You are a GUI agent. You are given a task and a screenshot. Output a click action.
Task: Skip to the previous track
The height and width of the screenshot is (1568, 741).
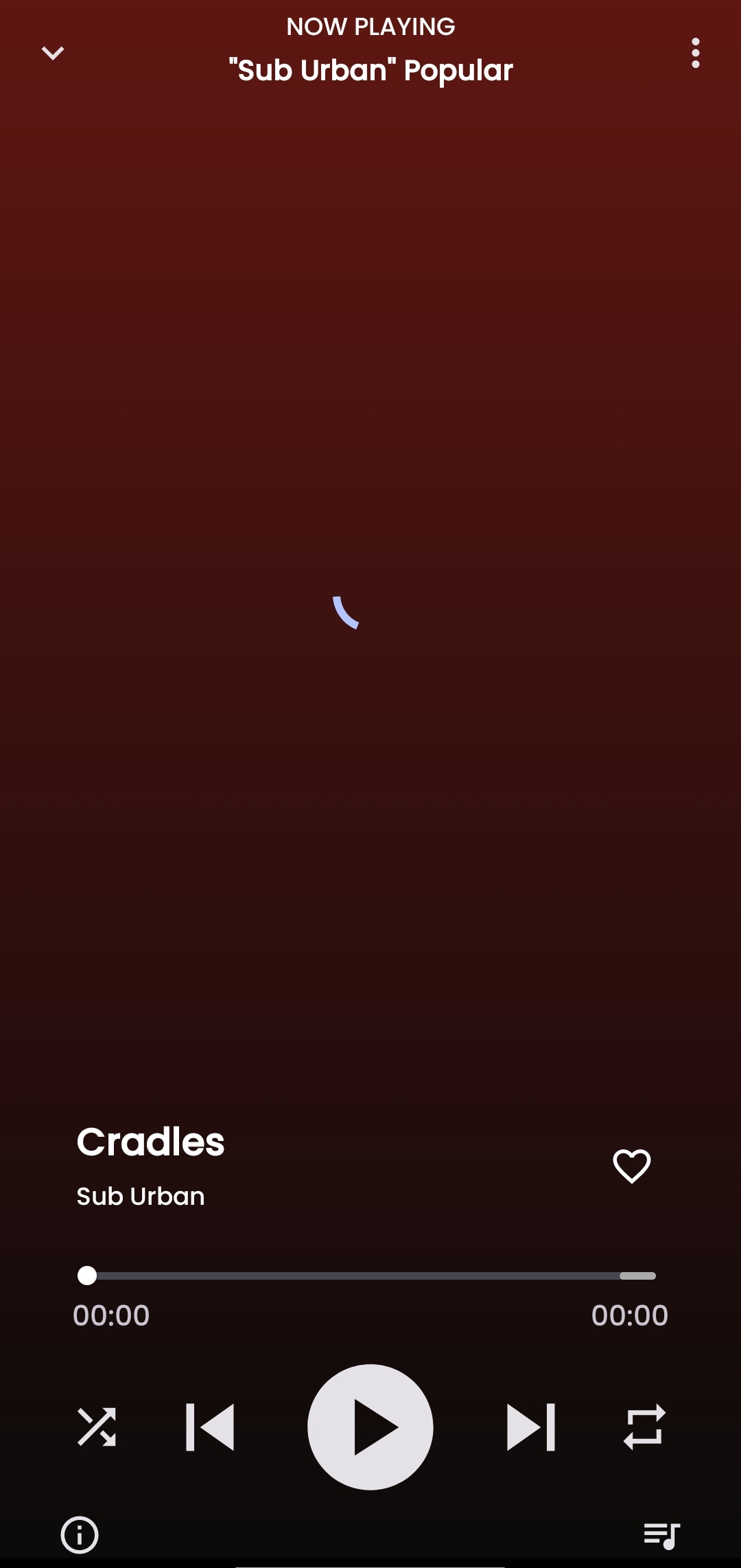[x=210, y=1427]
